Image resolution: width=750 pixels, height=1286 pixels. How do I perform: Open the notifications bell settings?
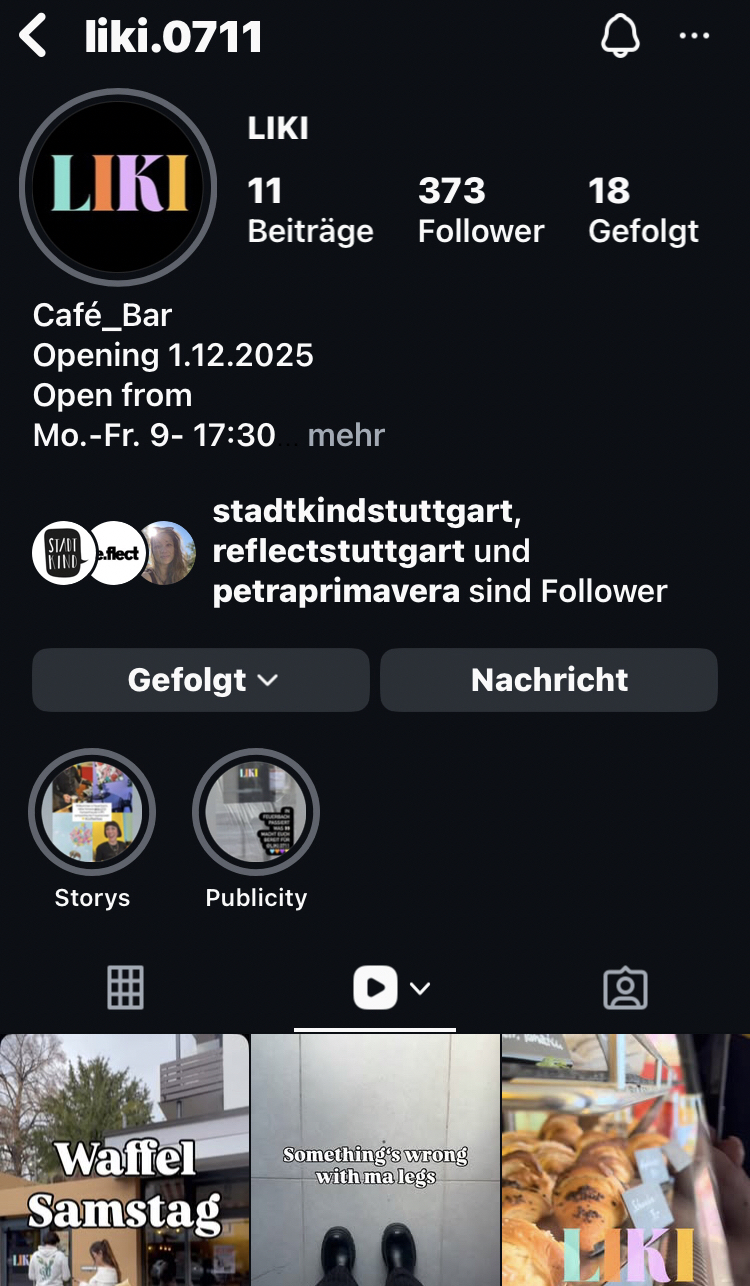coord(619,37)
